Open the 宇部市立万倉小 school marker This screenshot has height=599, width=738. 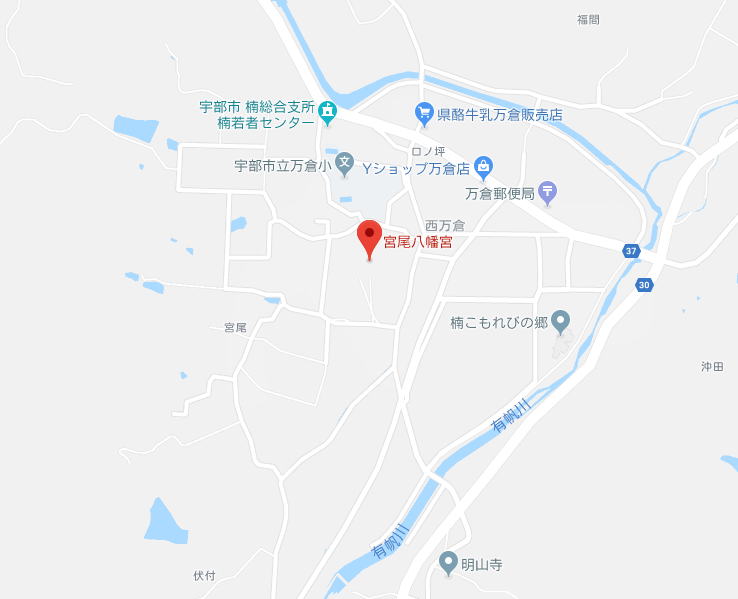point(344,161)
